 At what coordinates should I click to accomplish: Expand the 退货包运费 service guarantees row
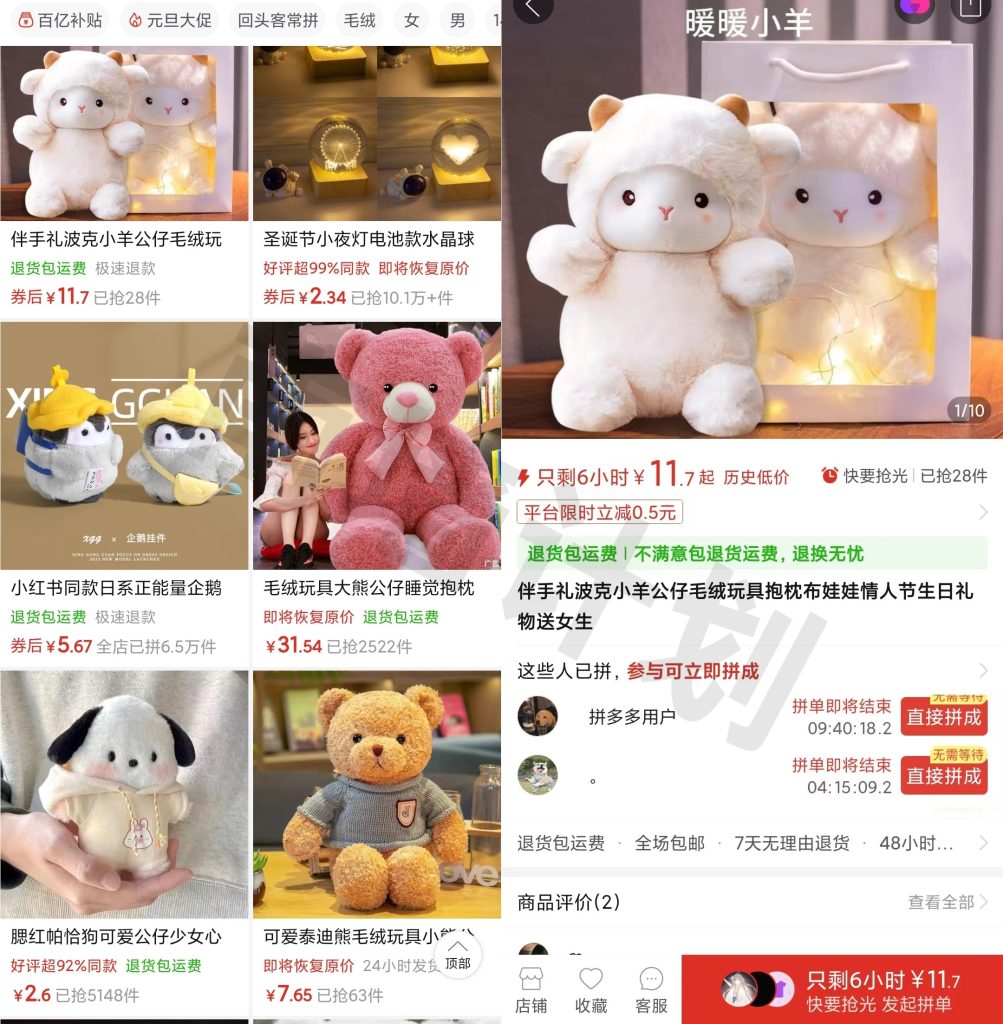[750, 843]
